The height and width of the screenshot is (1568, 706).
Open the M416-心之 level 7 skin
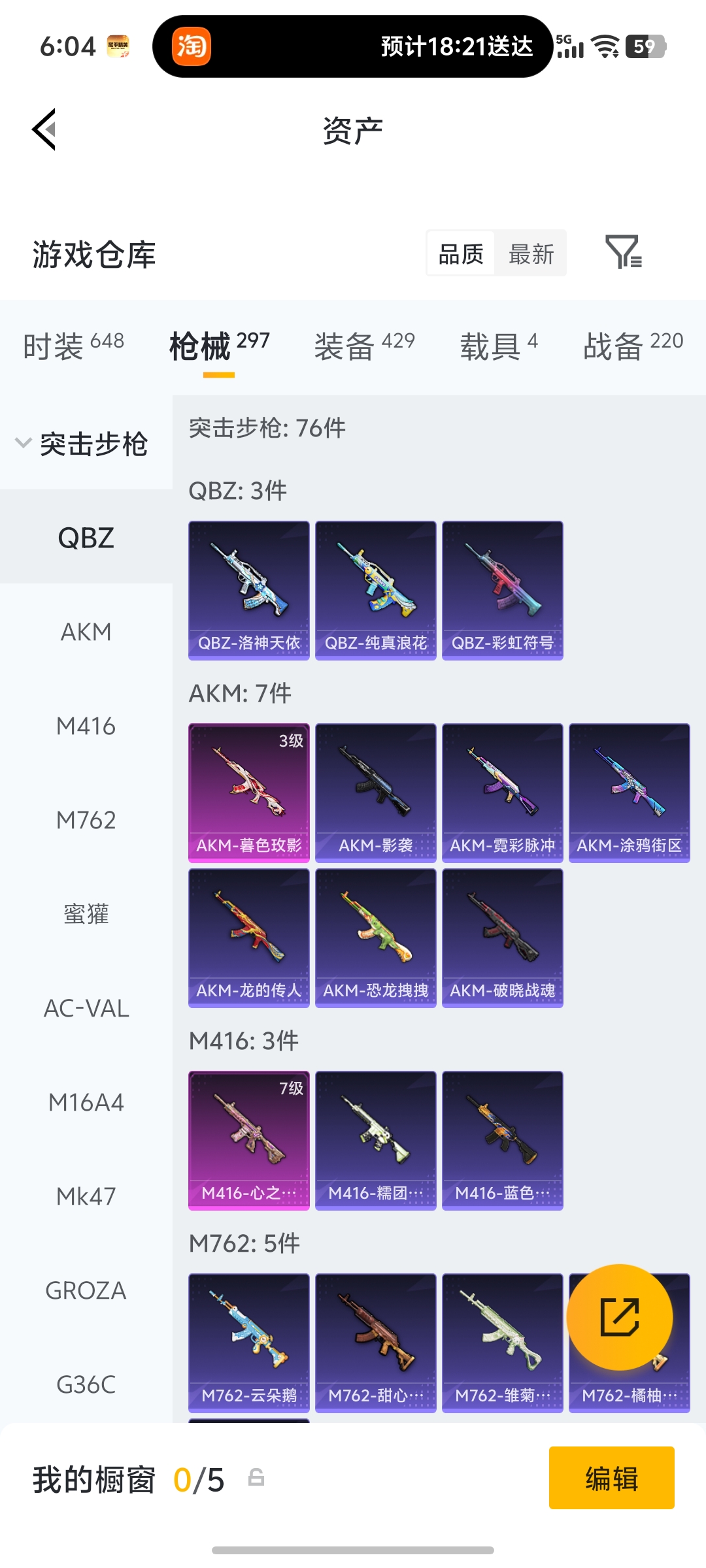[249, 1140]
